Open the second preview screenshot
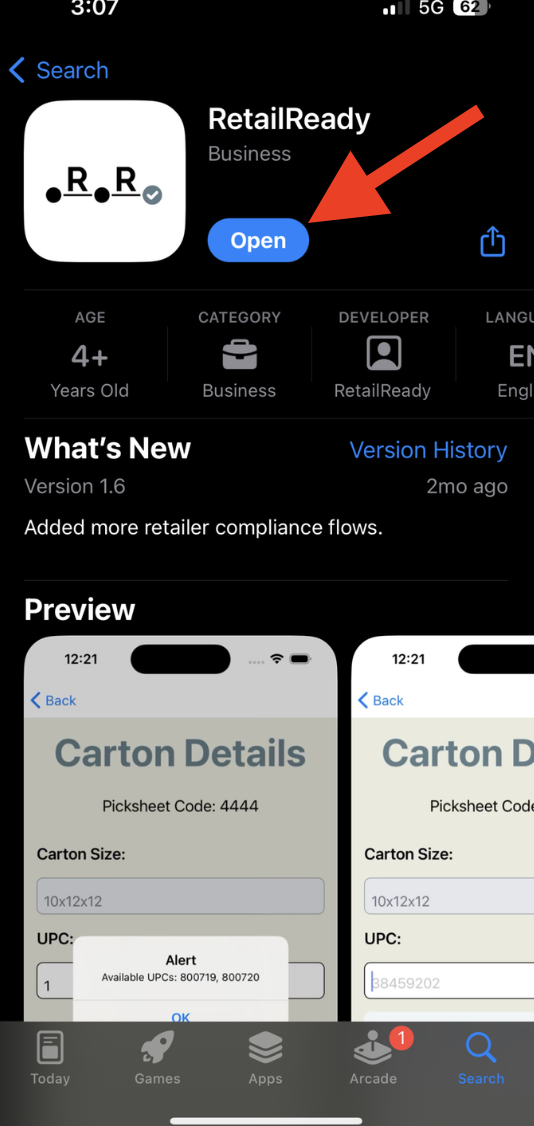Image resolution: width=534 pixels, height=1126 pixels. (443, 829)
